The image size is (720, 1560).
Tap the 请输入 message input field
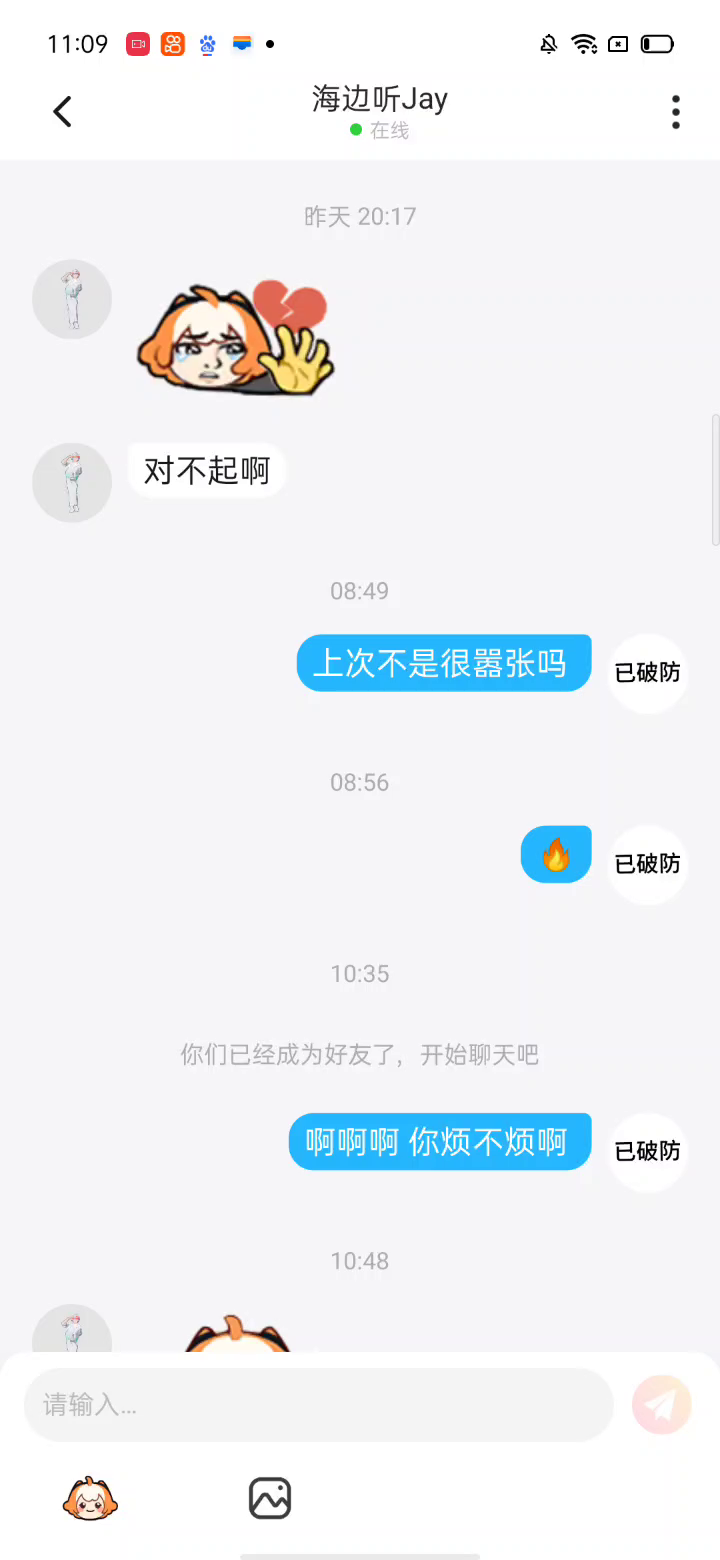pyautogui.click(x=318, y=1405)
